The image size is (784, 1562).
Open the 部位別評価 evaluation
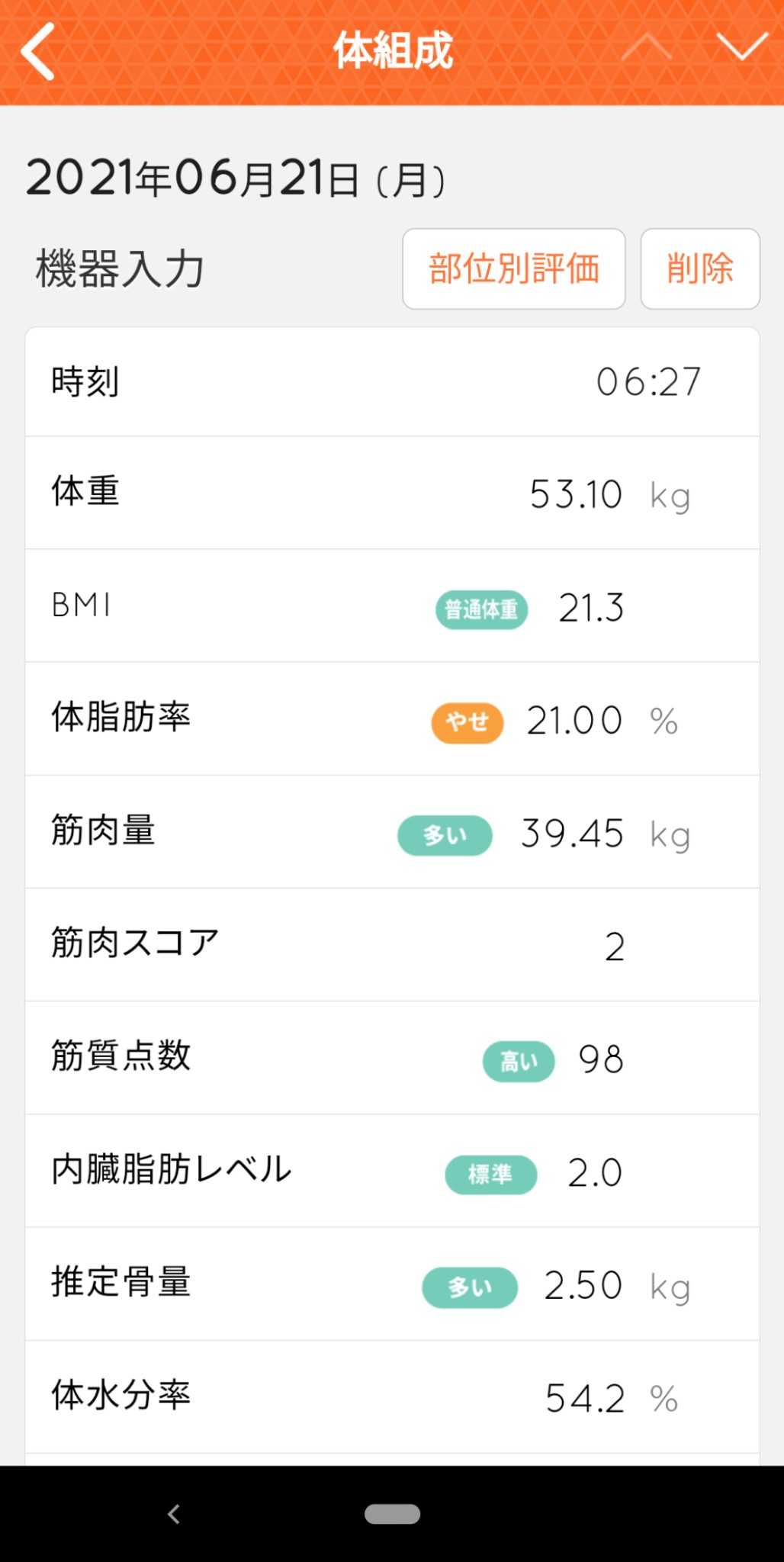(x=513, y=269)
